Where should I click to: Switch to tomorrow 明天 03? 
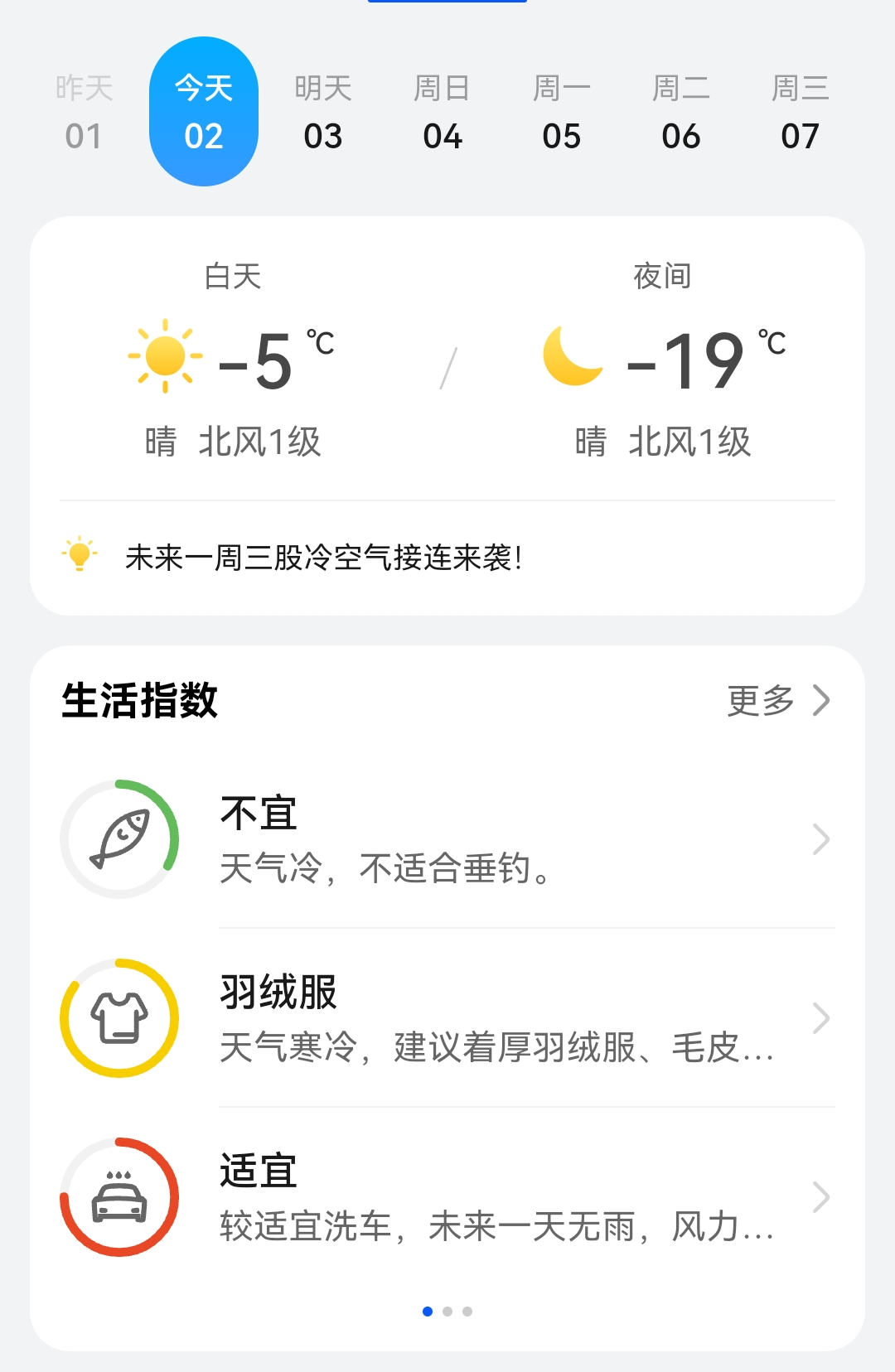(x=323, y=112)
